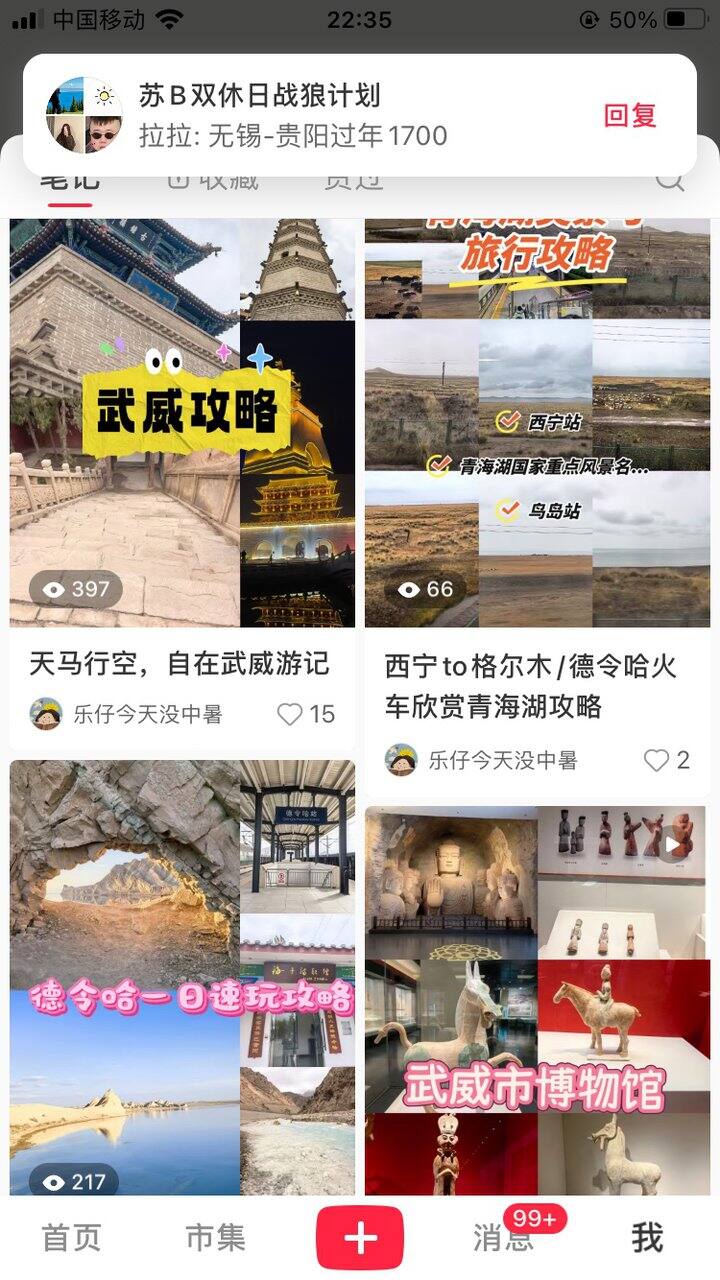720x1280 pixels.
Task: Tap 回复 on the notification banner
Action: 630,116
